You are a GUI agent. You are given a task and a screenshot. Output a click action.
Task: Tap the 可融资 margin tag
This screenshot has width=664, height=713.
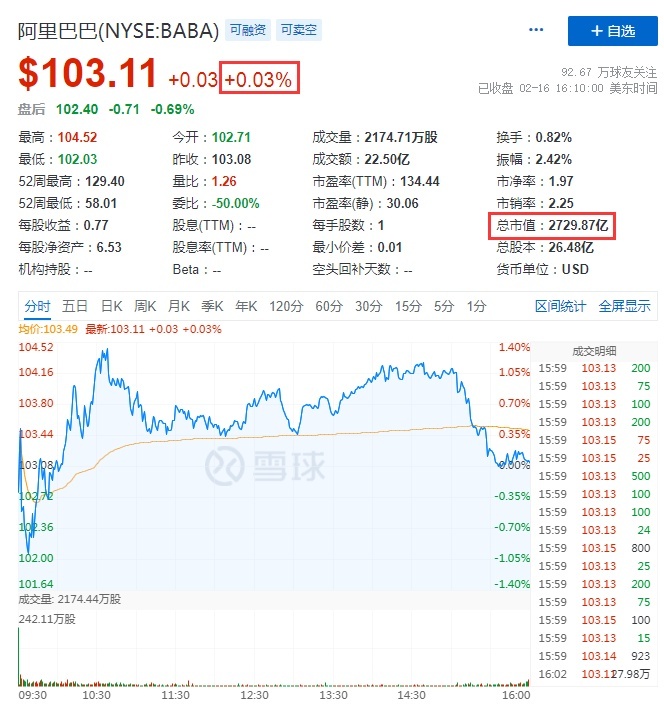(247, 30)
